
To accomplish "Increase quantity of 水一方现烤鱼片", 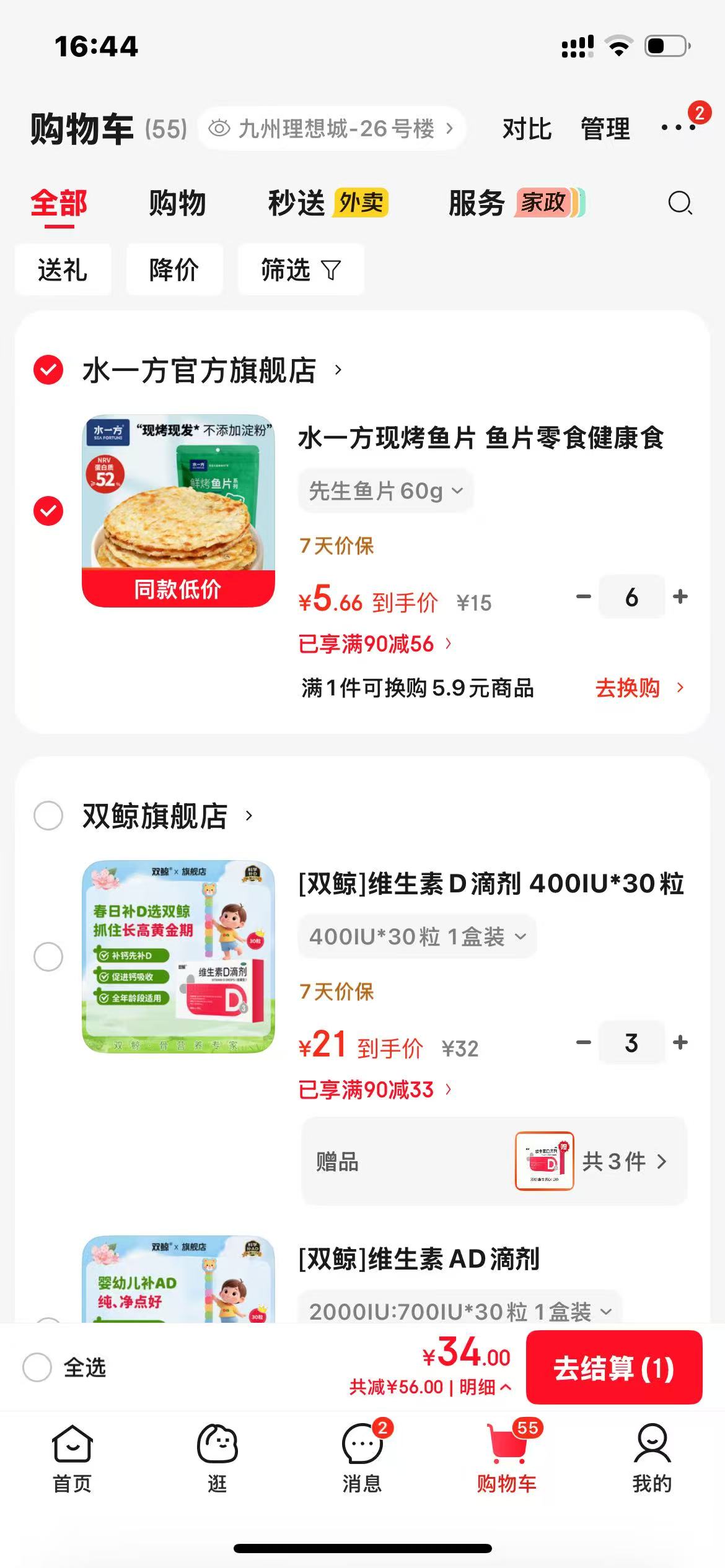I will pos(680,596).
